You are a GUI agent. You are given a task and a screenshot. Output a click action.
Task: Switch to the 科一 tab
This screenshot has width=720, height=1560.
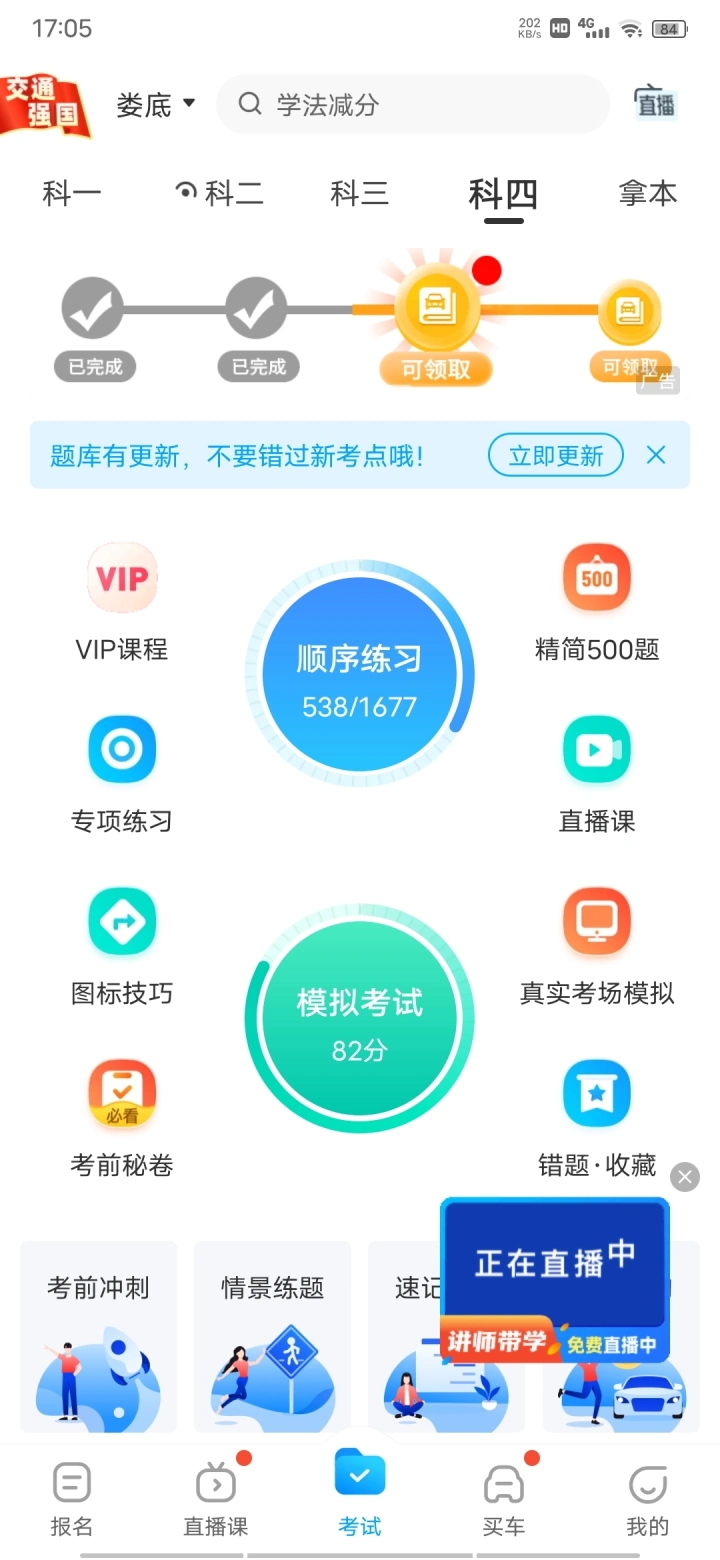coord(72,193)
